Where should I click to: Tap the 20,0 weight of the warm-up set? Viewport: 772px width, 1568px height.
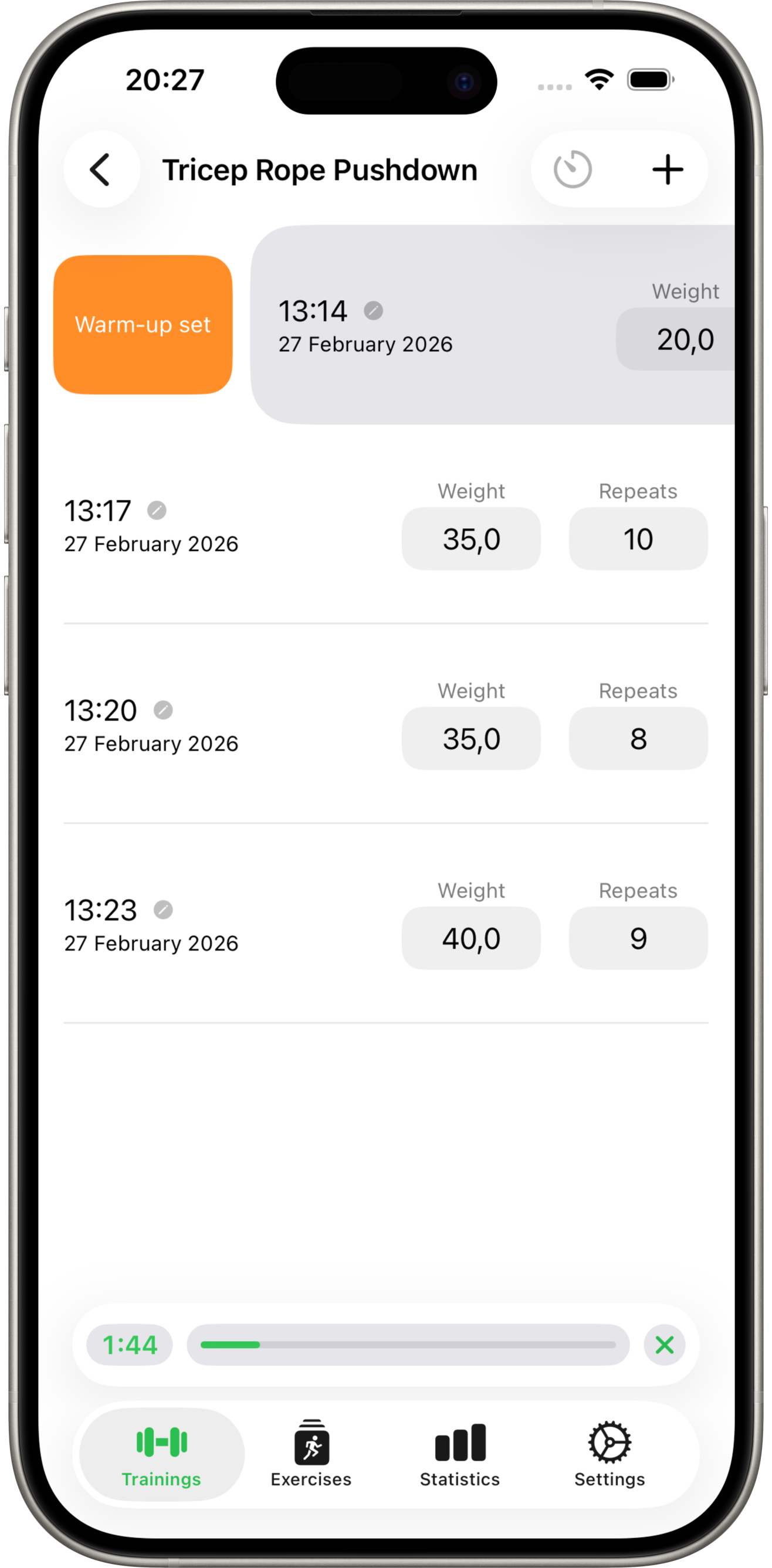[686, 340]
